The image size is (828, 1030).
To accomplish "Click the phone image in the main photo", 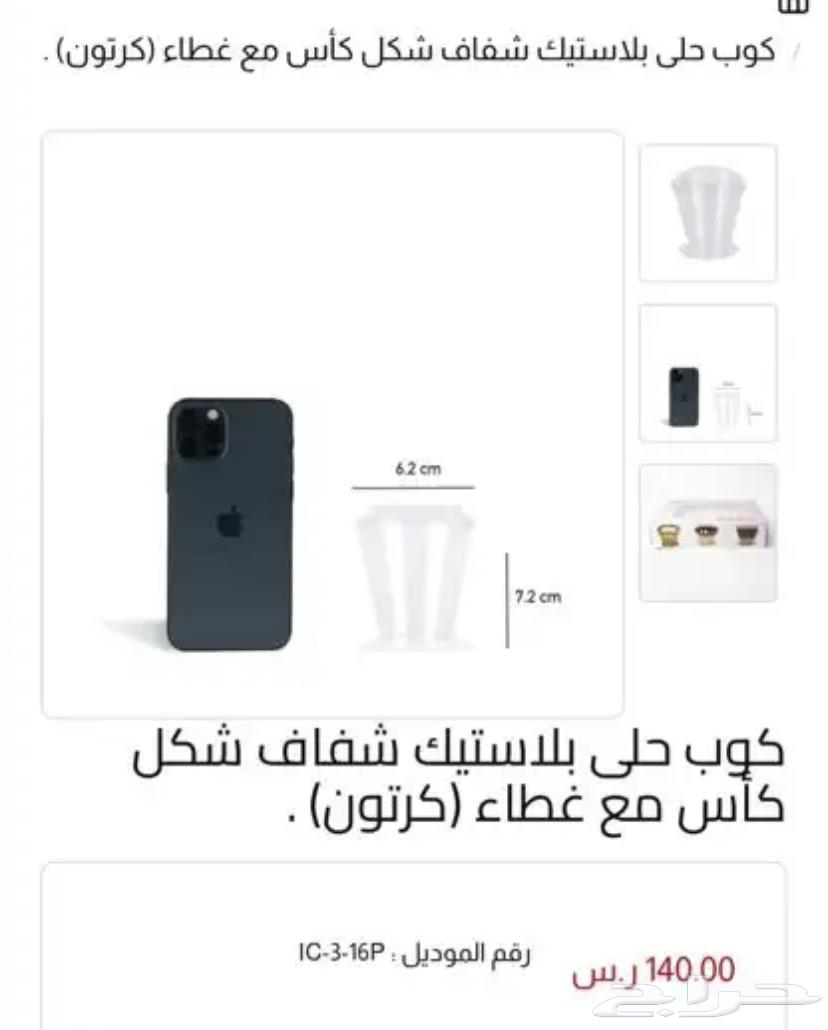I will tap(228, 520).
